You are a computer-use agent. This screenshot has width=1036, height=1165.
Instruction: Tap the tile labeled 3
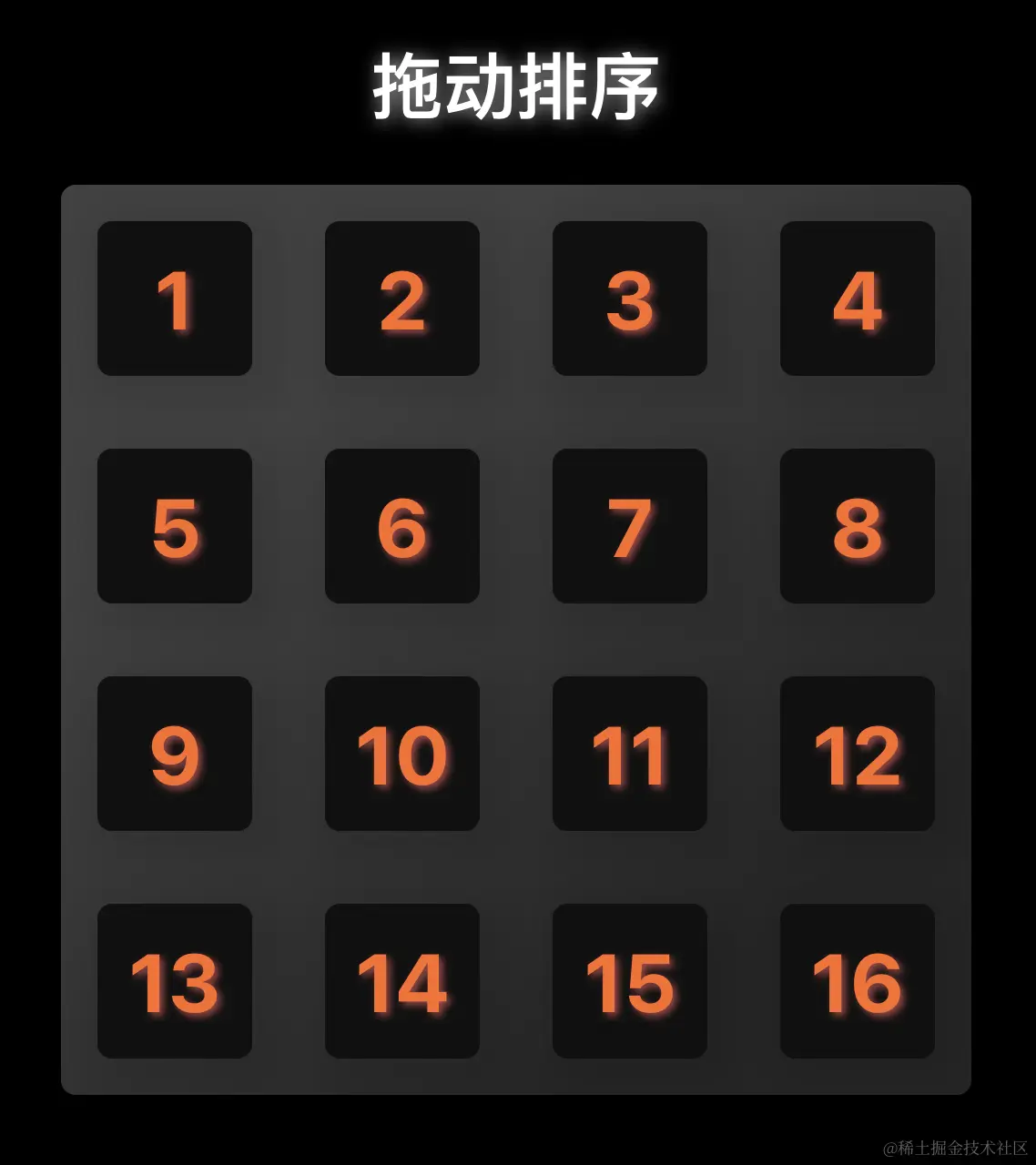(630, 299)
